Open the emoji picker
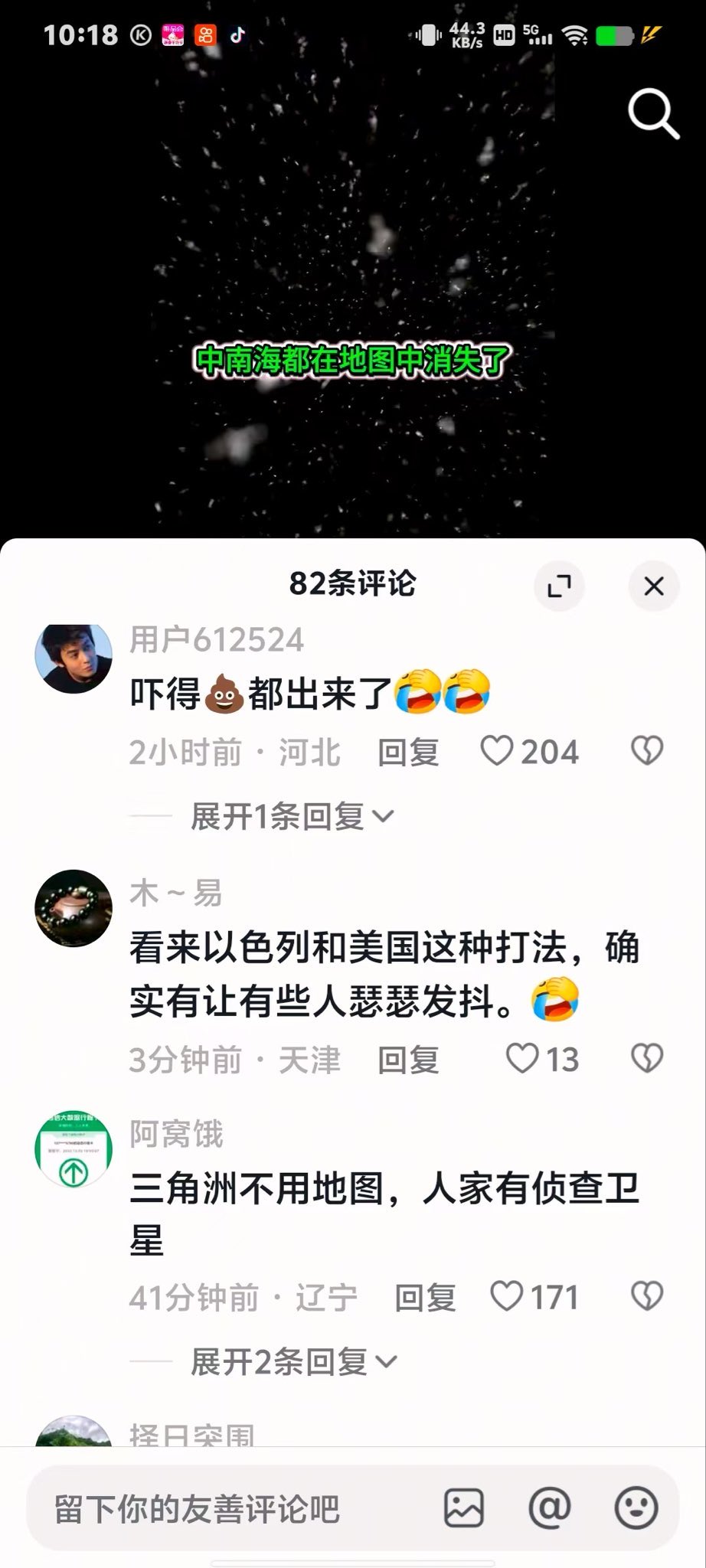The width and height of the screenshot is (706, 1568). (x=636, y=1508)
